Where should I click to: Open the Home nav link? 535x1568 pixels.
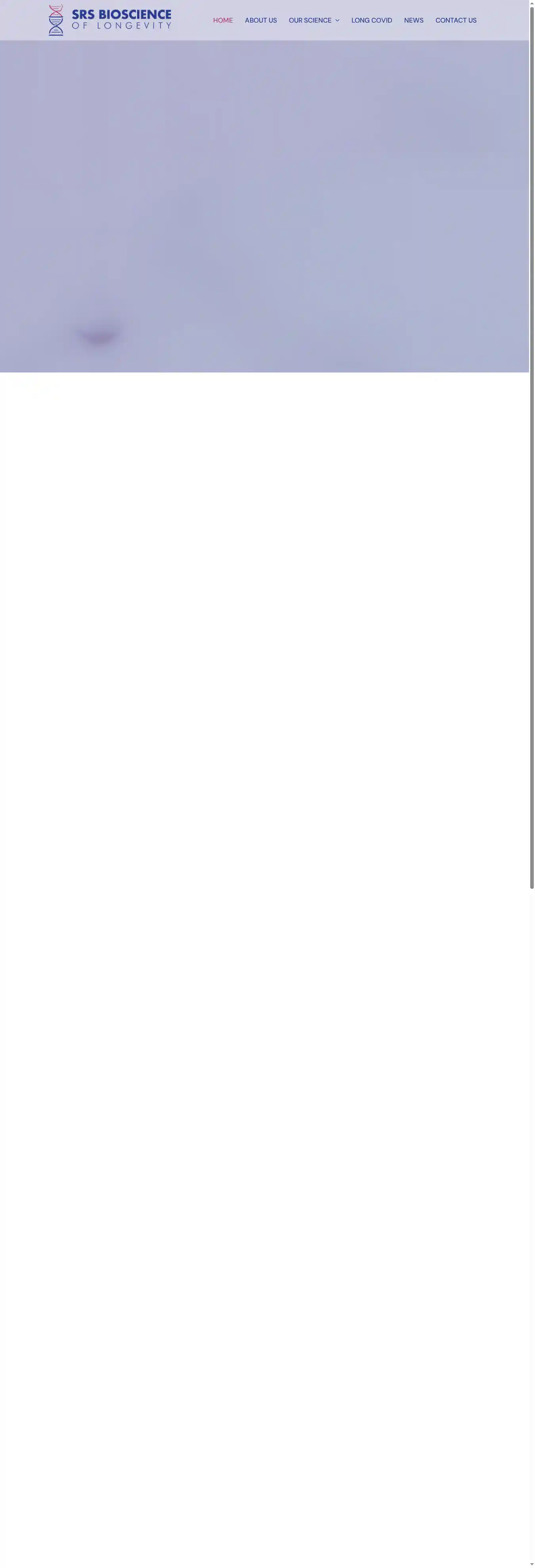(x=223, y=20)
